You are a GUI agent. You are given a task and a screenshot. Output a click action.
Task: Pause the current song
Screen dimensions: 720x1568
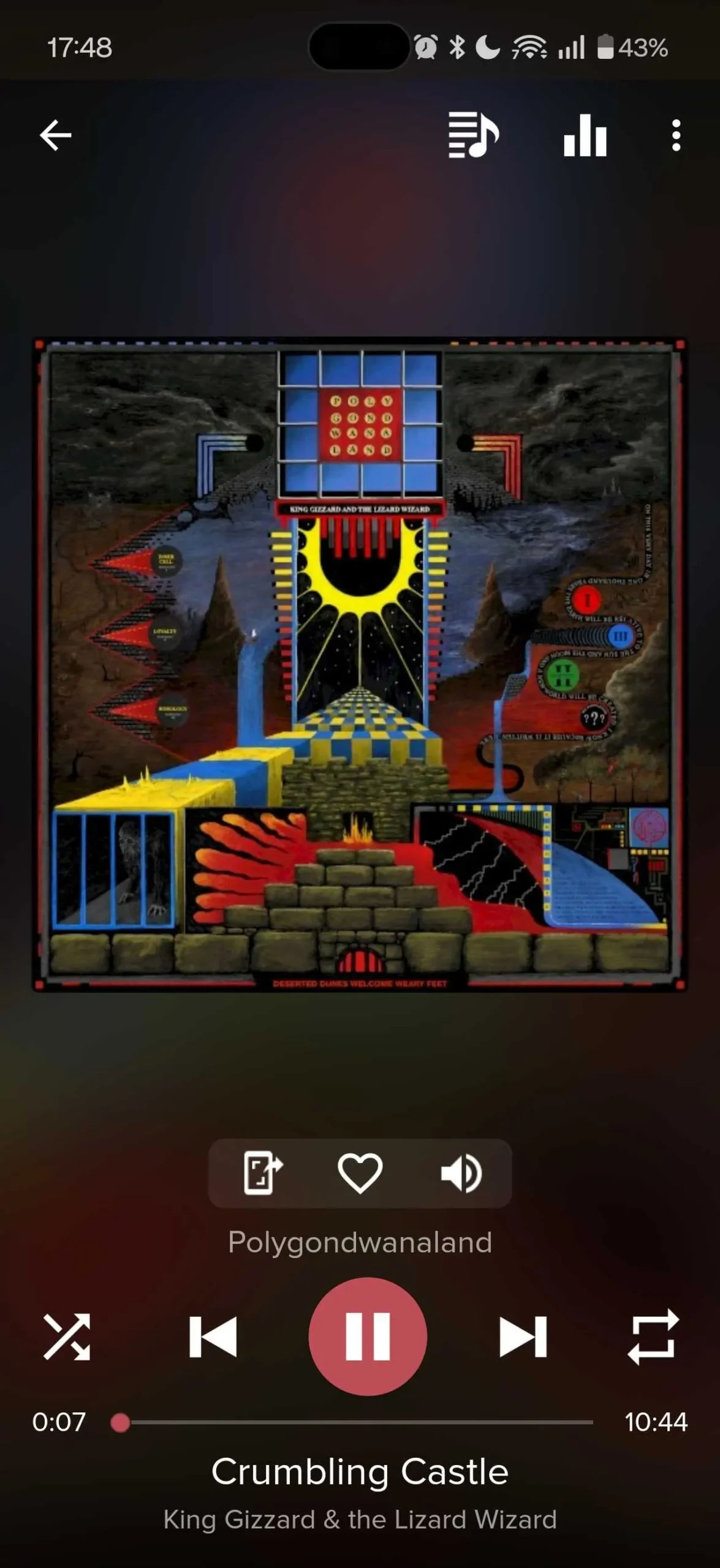[x=368, y=1336]
